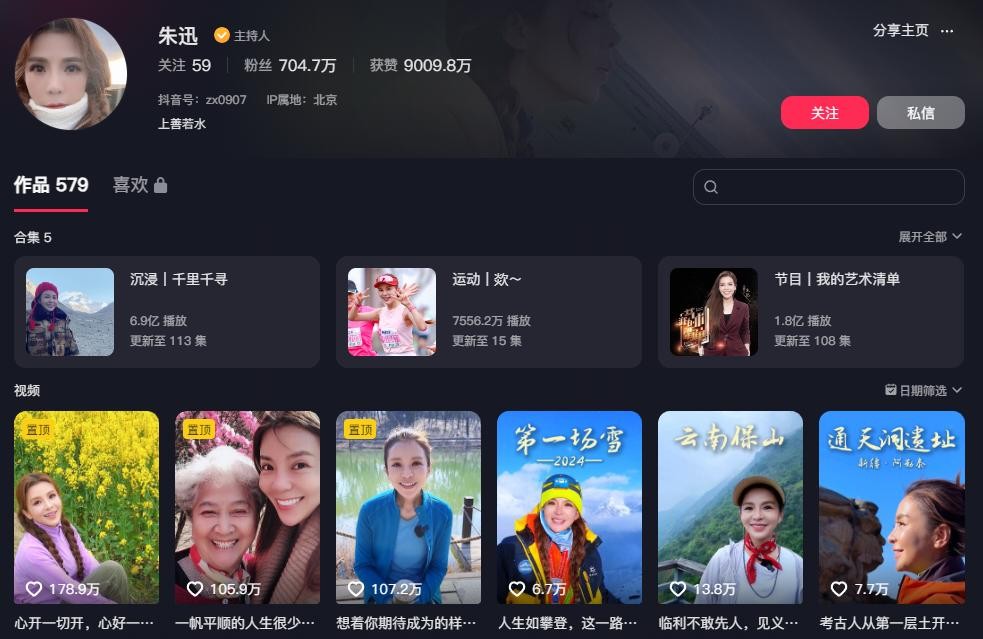Open the three-dot overflow menu
The image size is (983, 639).
pos(947,31)
